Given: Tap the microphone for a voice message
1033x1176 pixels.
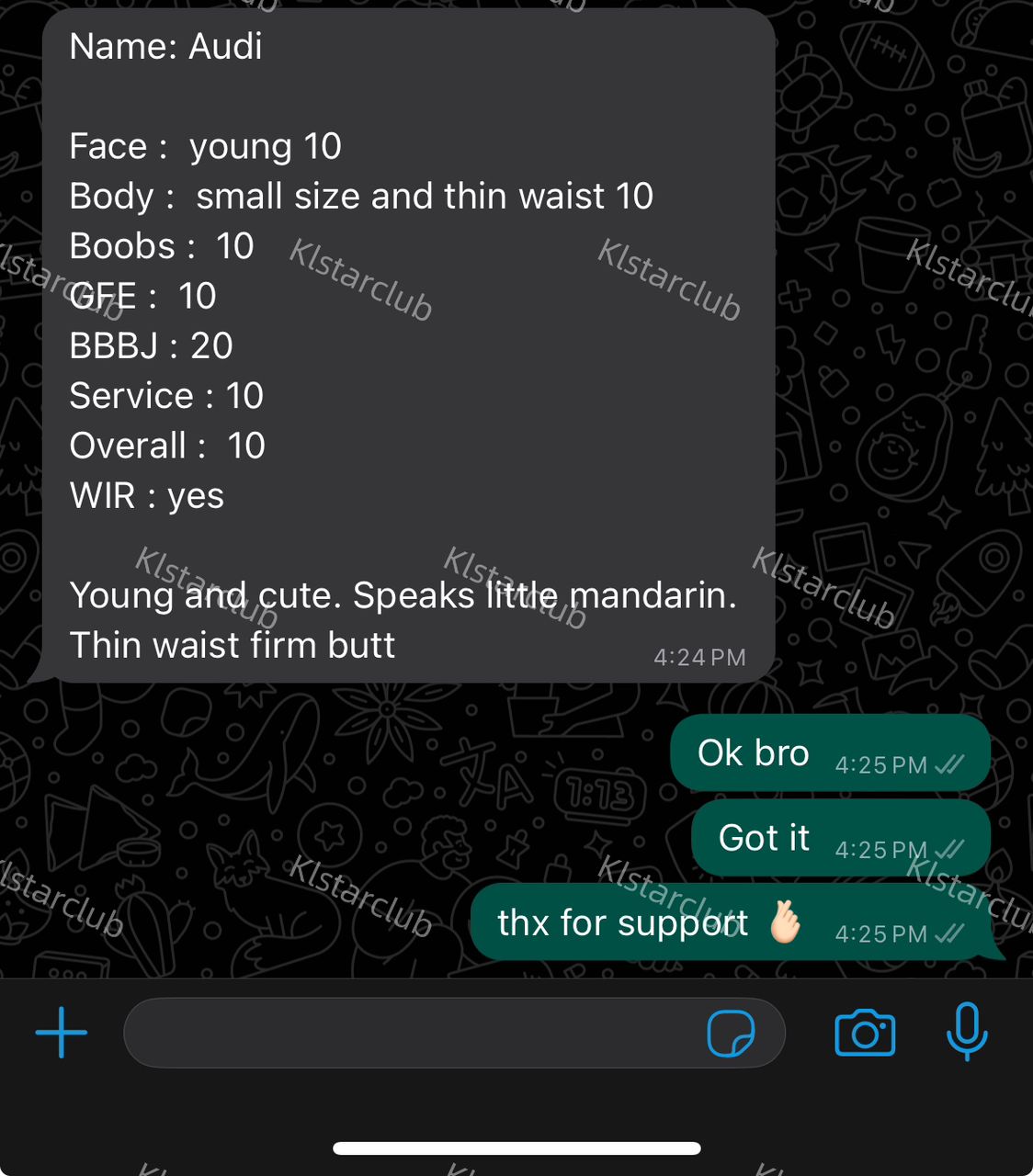Looking at the screenshot, I should click(x=966, y=1032).
